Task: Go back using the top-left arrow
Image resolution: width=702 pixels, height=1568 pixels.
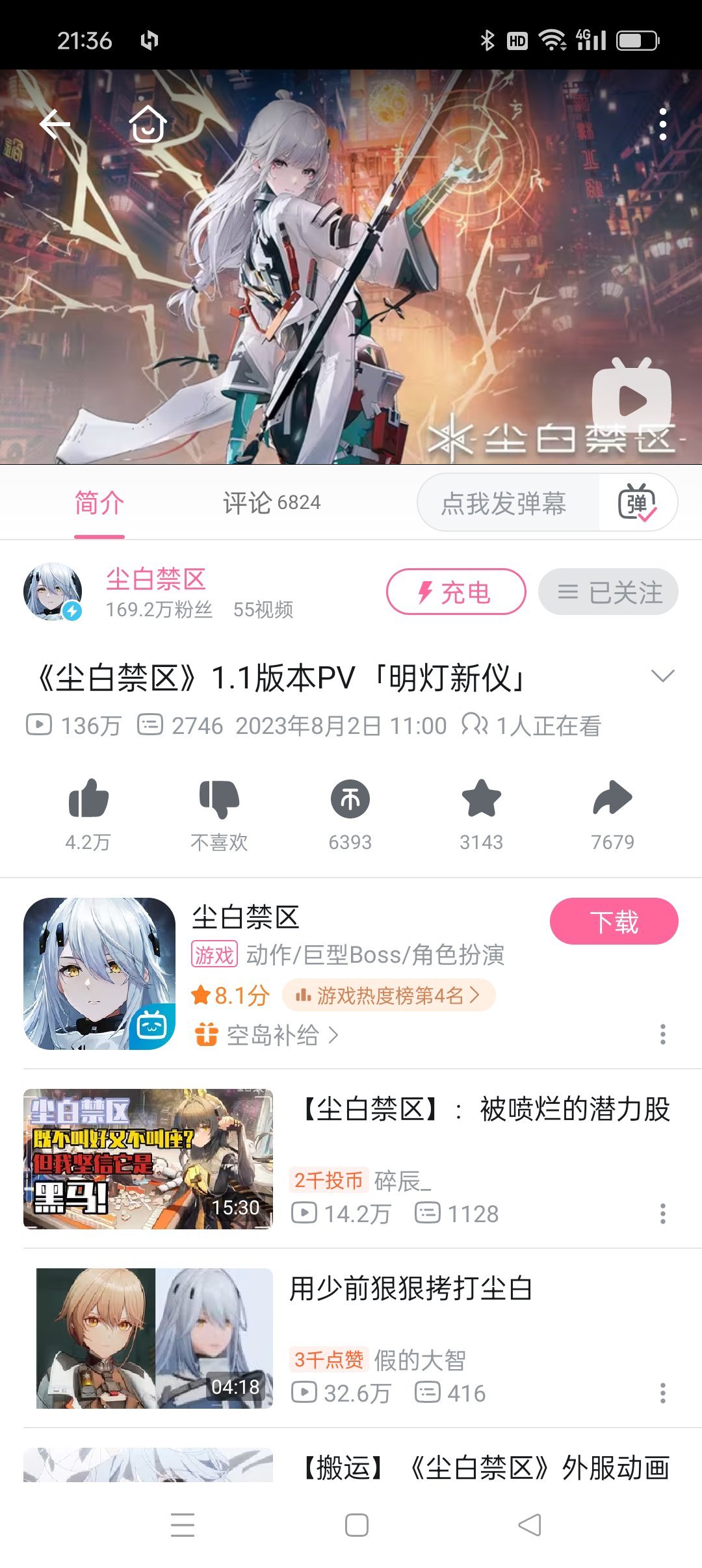Action: 55,124
